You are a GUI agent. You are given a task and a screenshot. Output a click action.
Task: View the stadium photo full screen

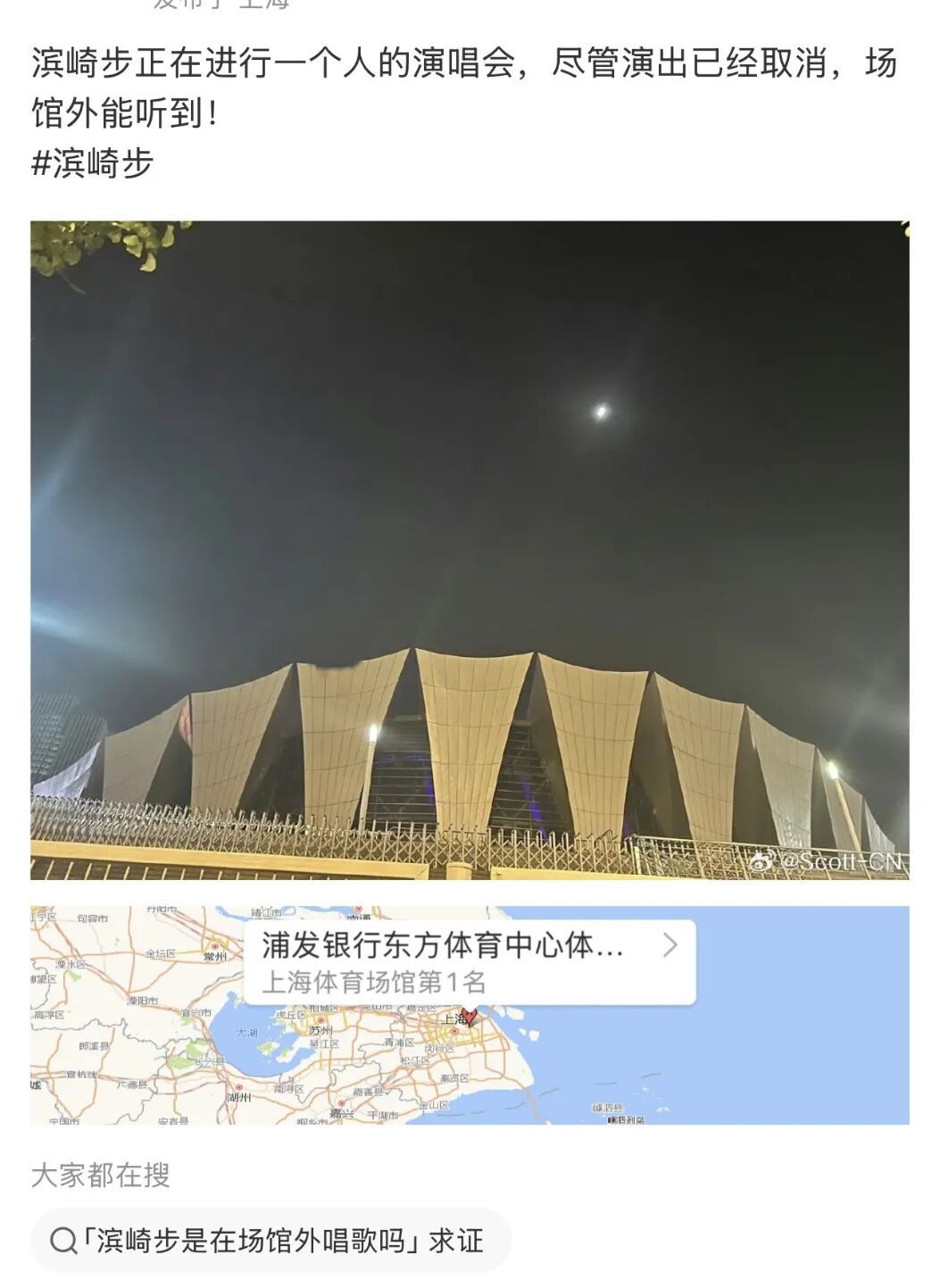(x=470, y=549)
